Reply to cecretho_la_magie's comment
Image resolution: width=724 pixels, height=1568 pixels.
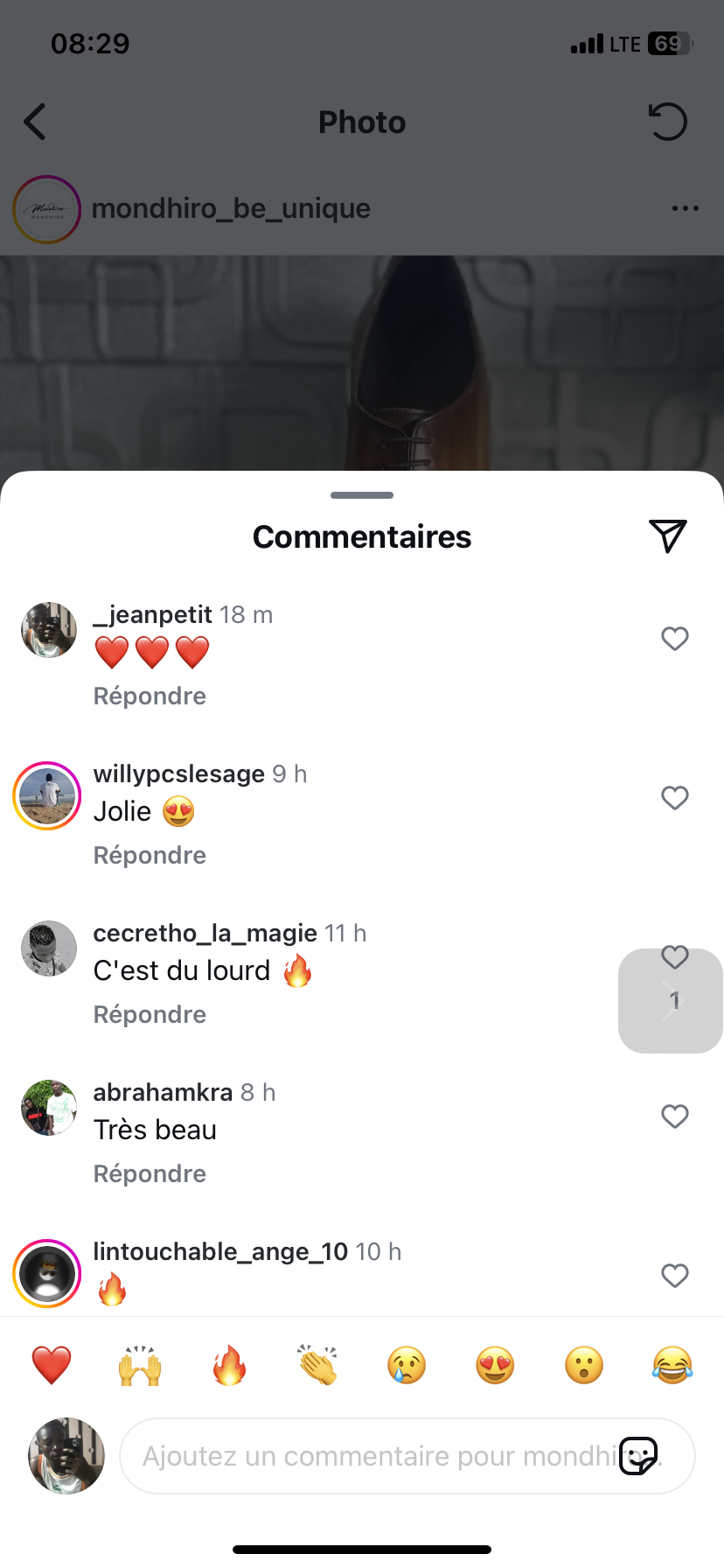[x=150, y=1015]
